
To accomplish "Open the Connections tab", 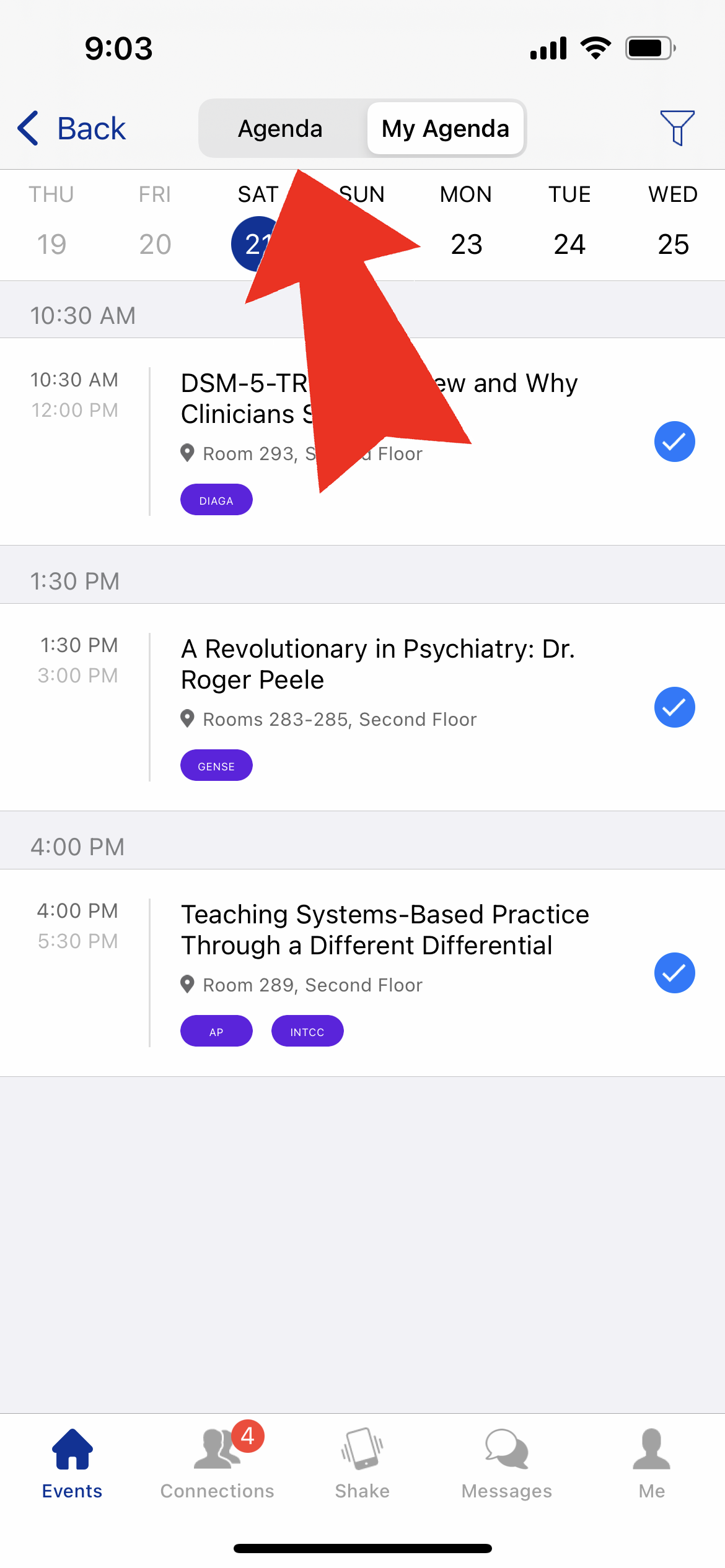I will tap(217, 1463).
